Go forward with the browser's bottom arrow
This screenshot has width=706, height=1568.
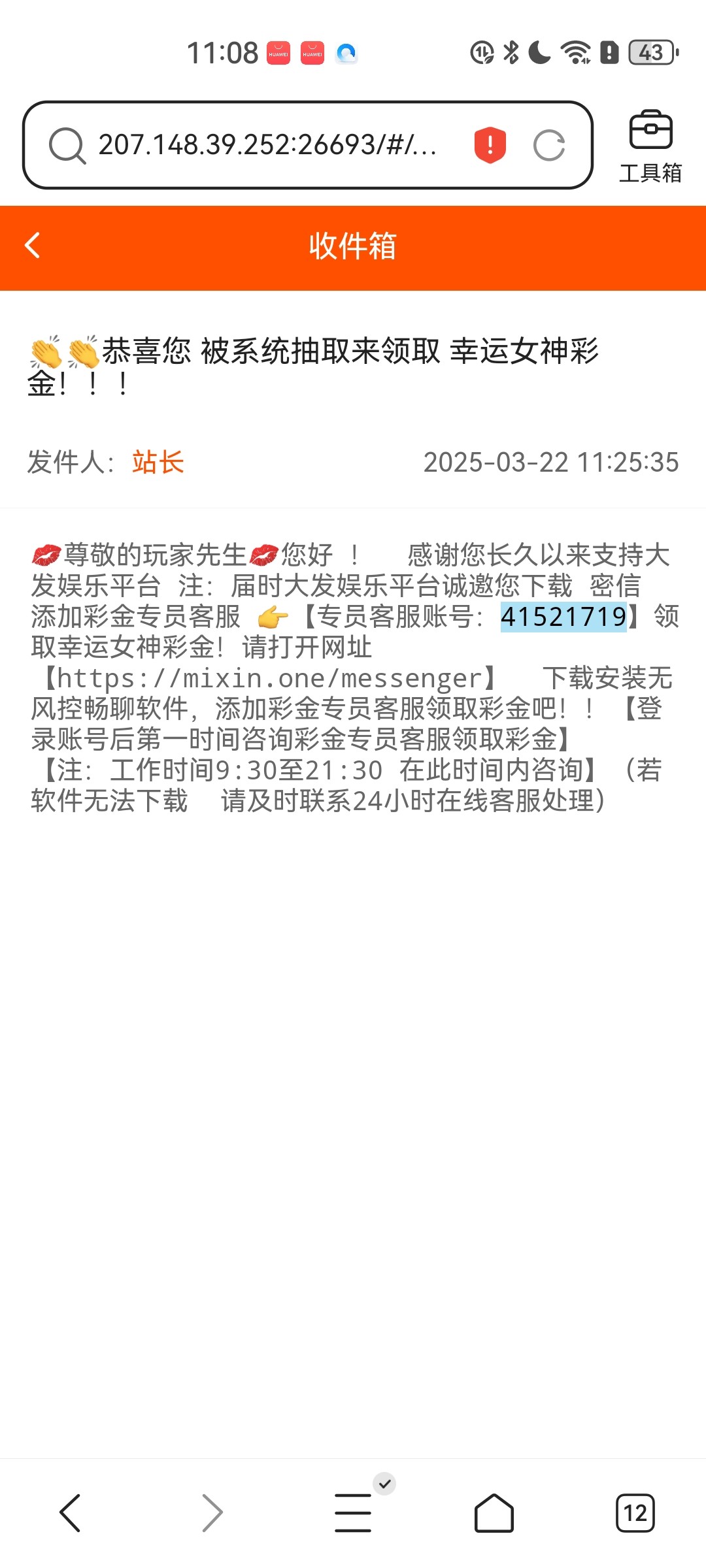[x=212, y=1512]
